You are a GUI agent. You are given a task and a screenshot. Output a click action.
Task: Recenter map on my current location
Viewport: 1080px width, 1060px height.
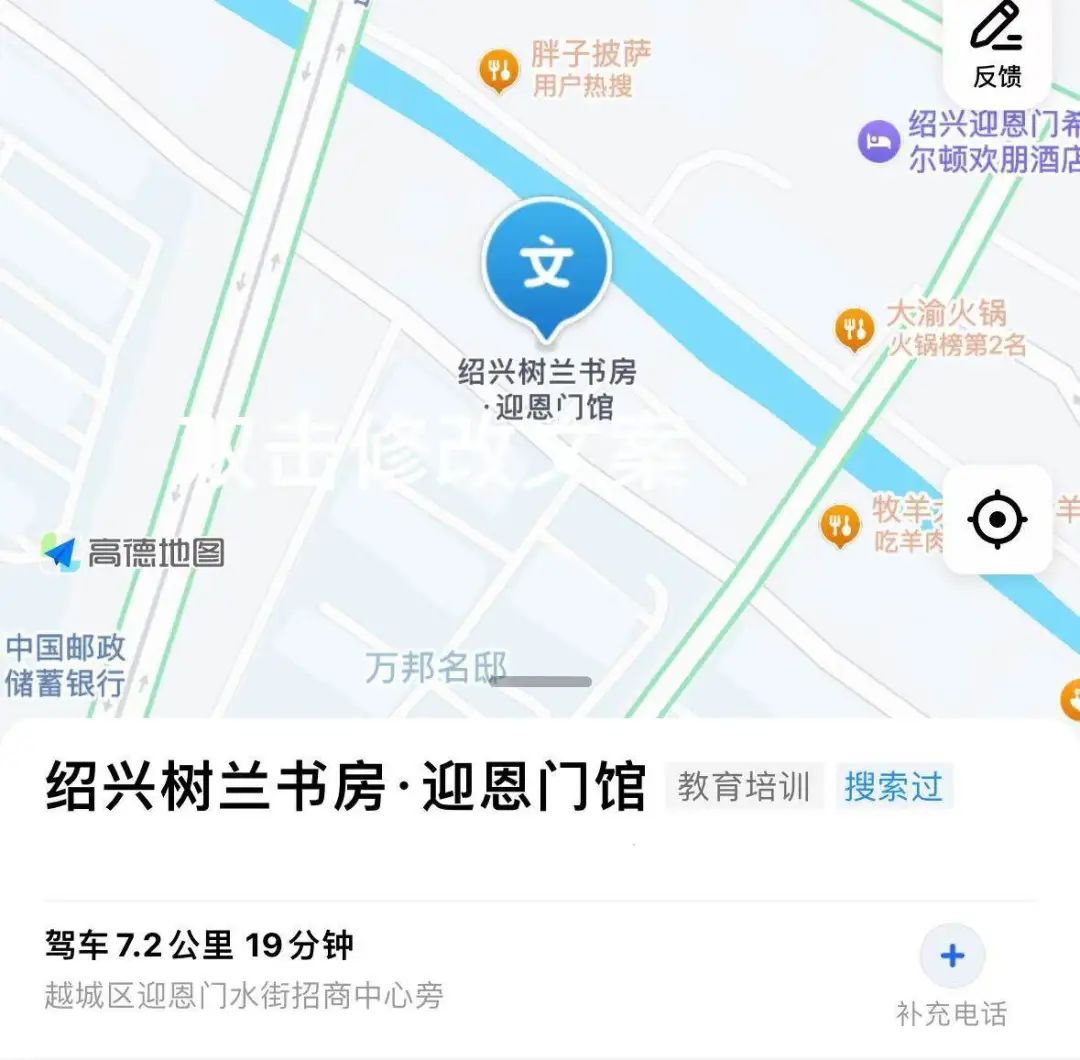coord(997,519)
